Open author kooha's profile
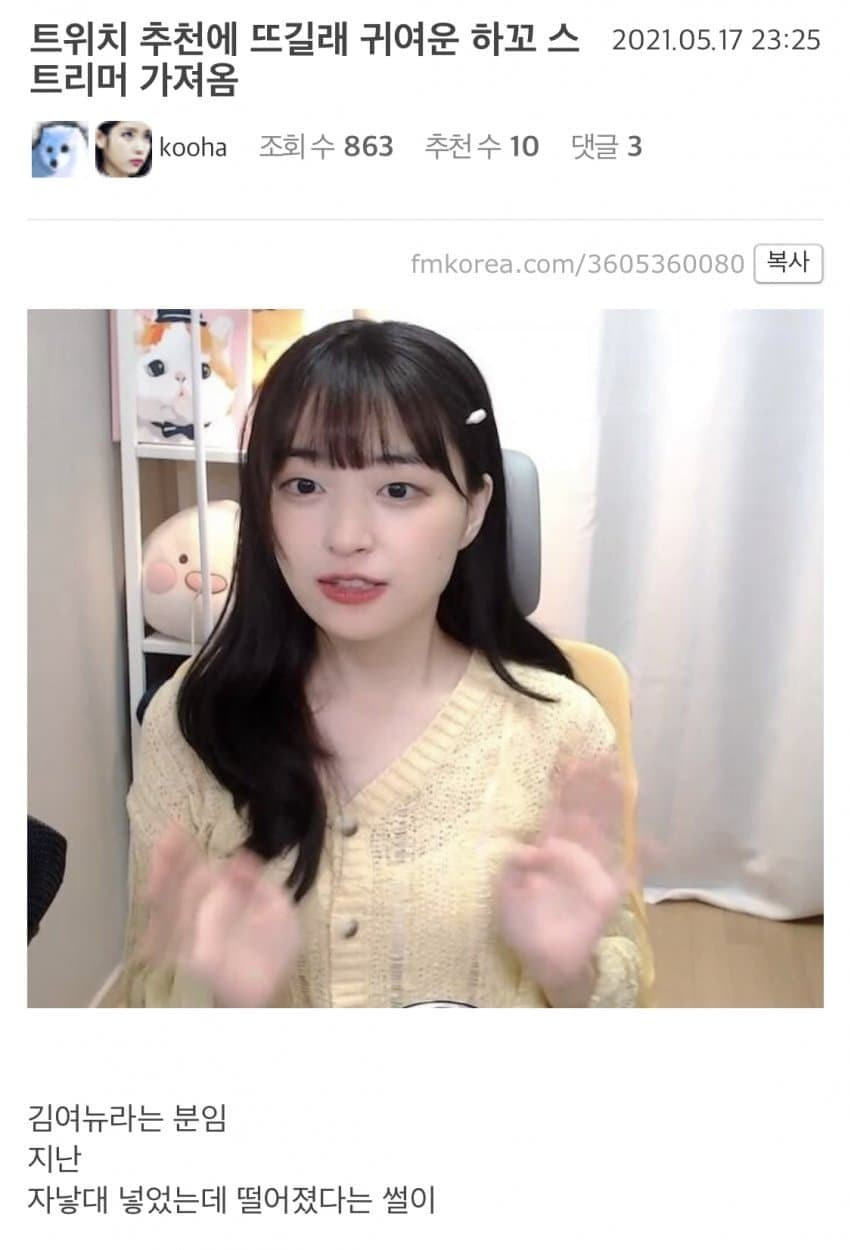Viewport: 850px width, 1250px height. [x=193, y=148]
